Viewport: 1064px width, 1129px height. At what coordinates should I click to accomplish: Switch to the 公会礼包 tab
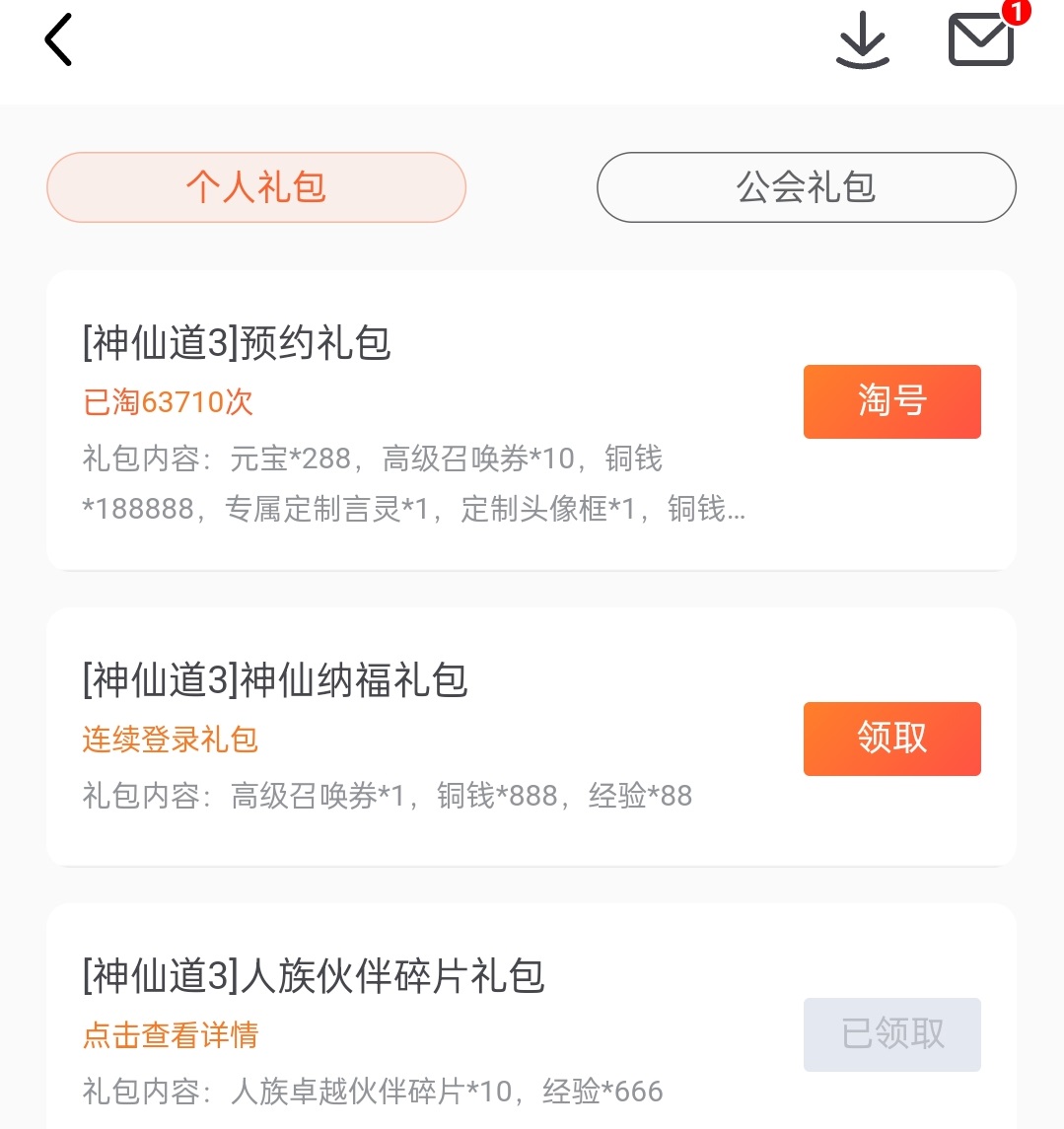point(806,187)
